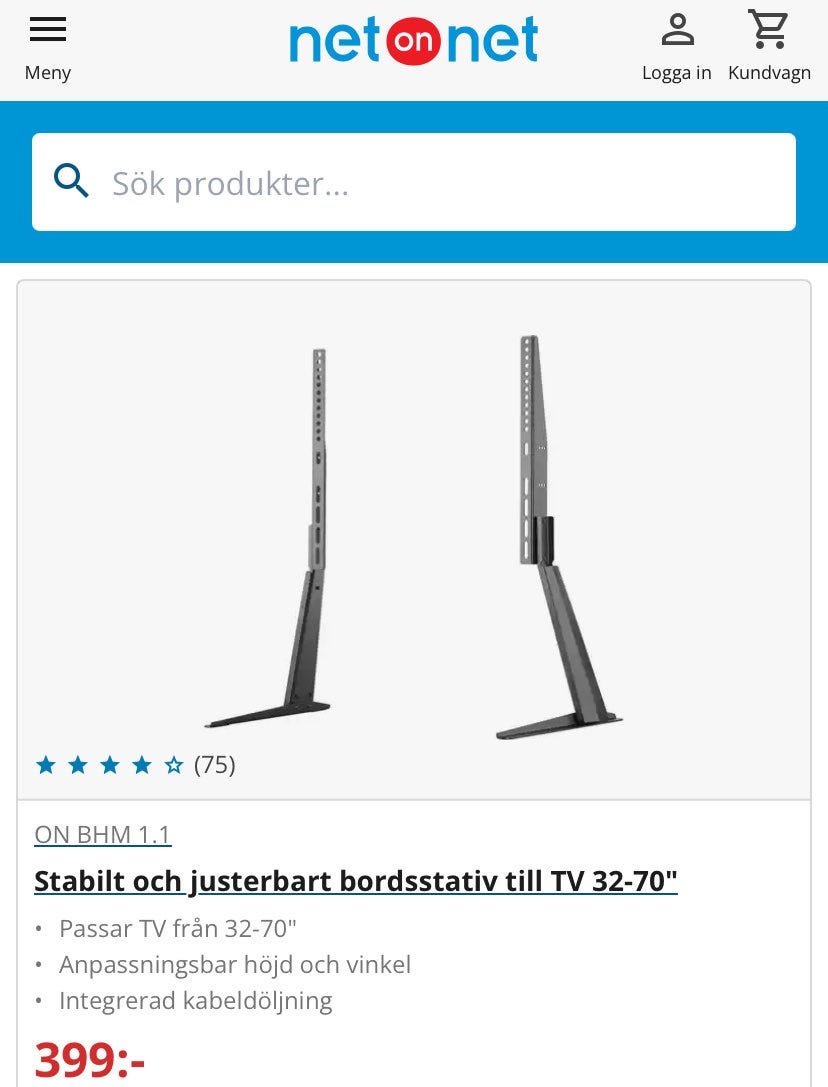Open navigation via the 'Meny' label

pos(47,72)
